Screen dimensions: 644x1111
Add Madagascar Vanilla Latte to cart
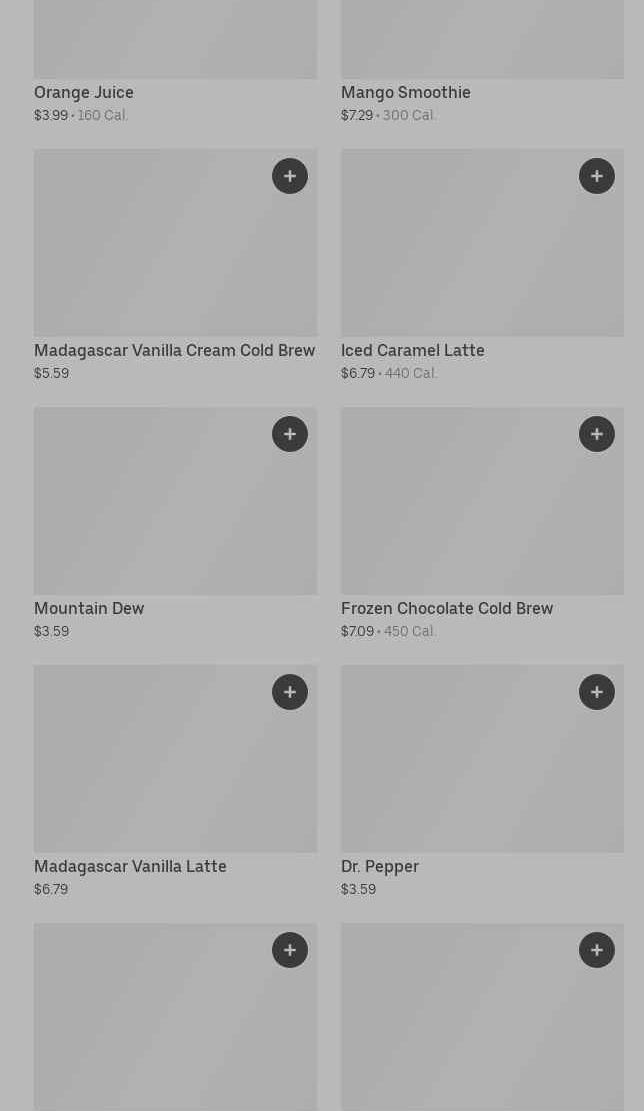click(x=290, y=692)
